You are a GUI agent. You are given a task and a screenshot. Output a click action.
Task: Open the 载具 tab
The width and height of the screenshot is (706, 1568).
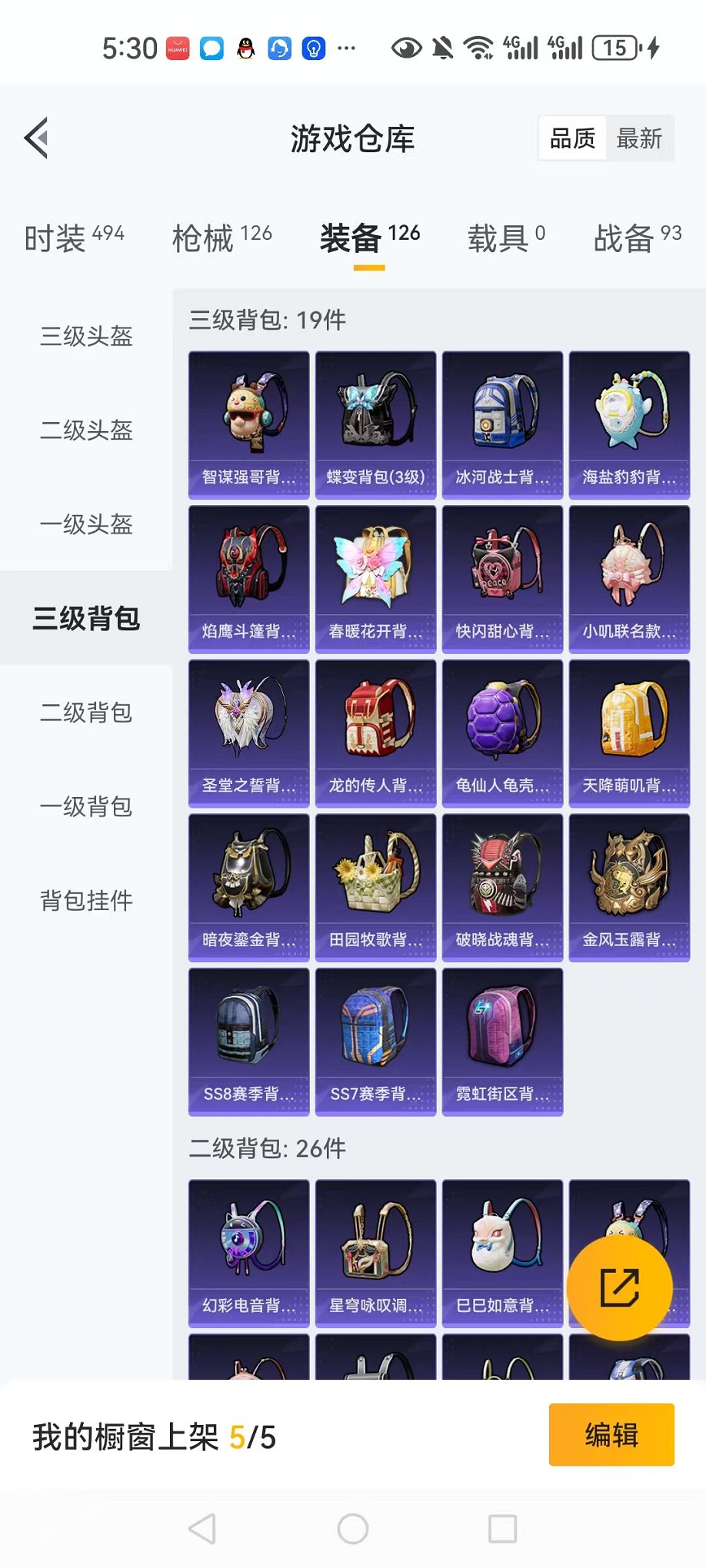506,238
